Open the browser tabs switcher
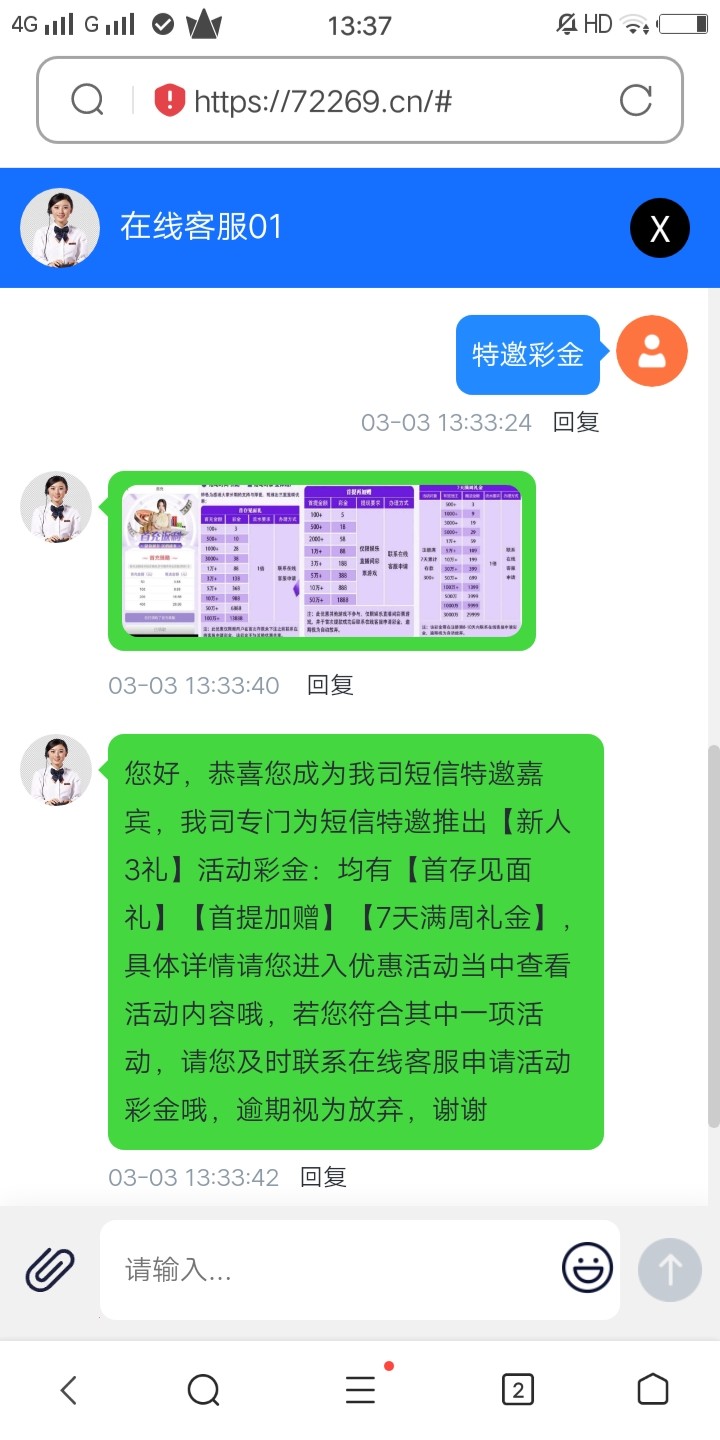 pos(517,1390)
